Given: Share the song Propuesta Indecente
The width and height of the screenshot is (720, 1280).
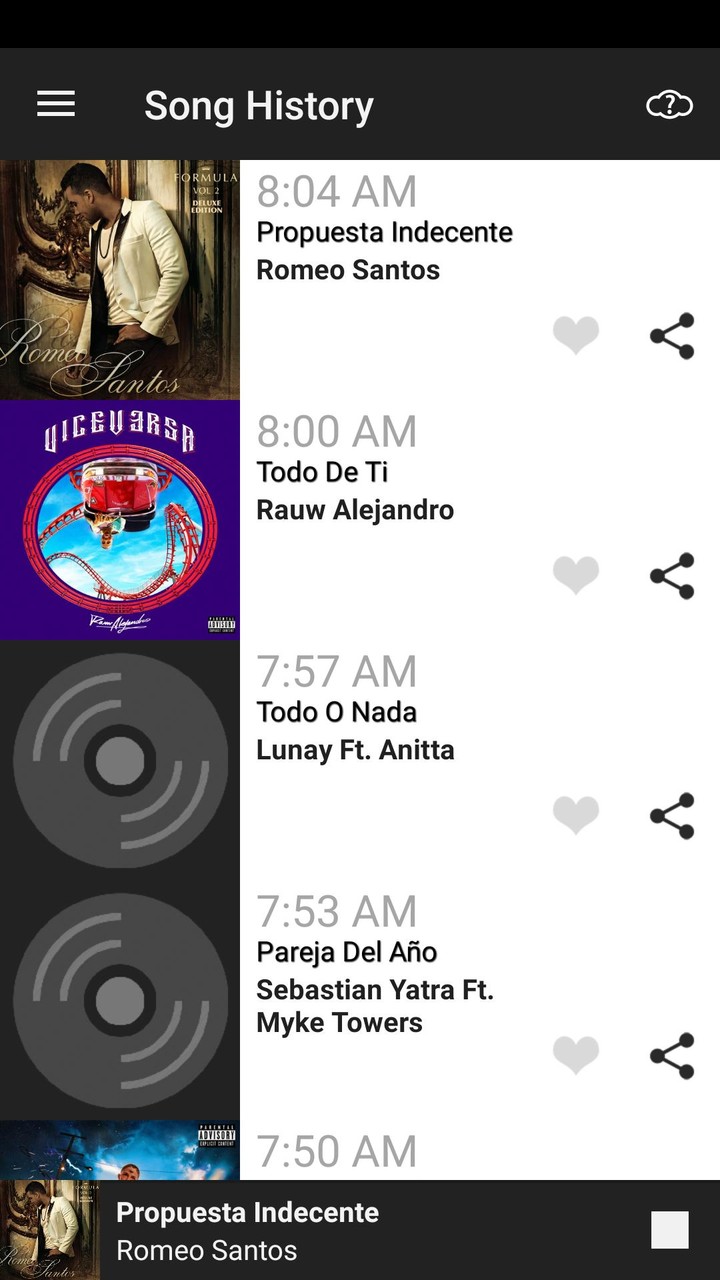Looking at the screenshot, I should tap(671, 336).
